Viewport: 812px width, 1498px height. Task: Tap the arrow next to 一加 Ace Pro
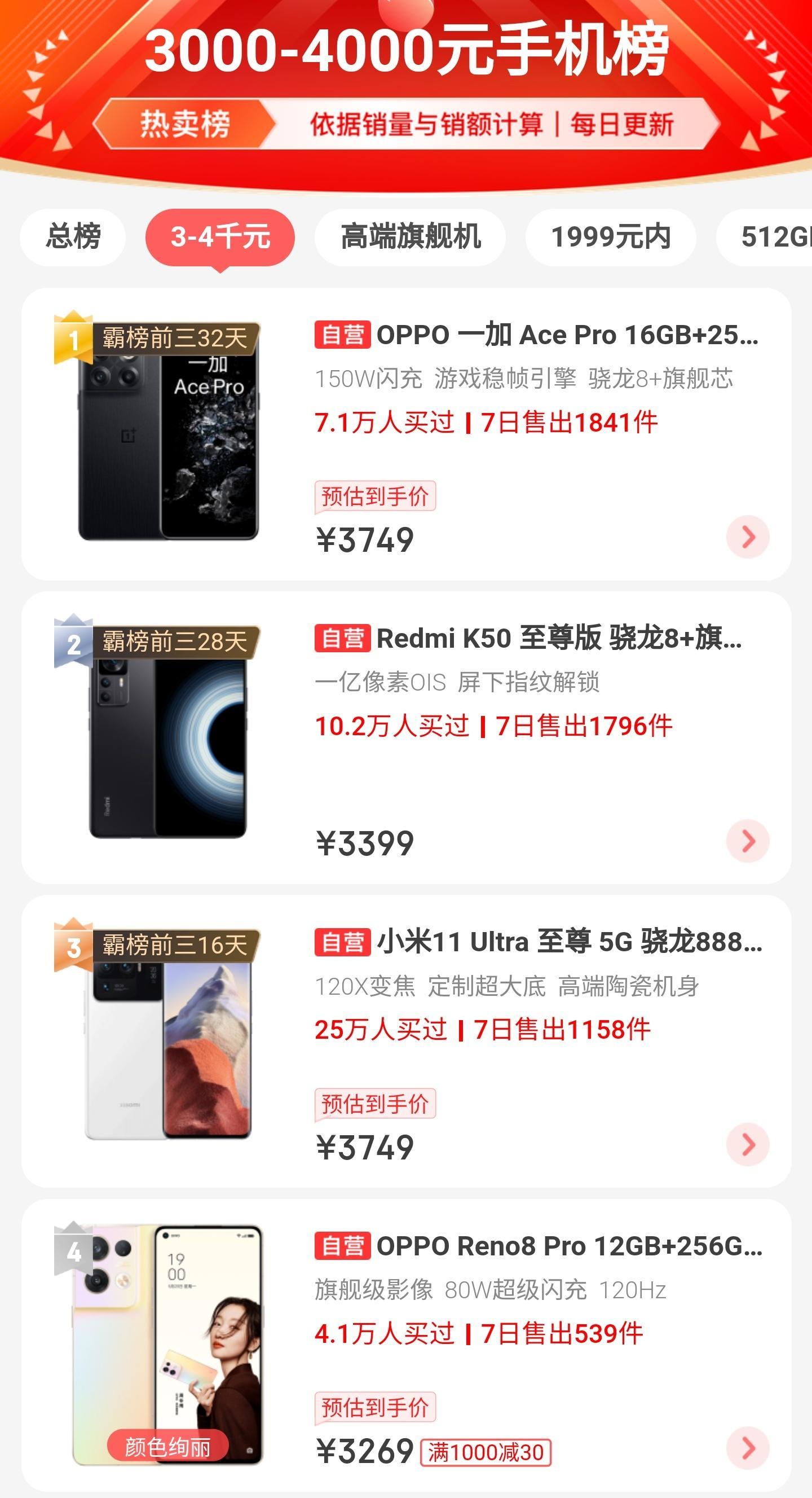(x=748, y=536)
